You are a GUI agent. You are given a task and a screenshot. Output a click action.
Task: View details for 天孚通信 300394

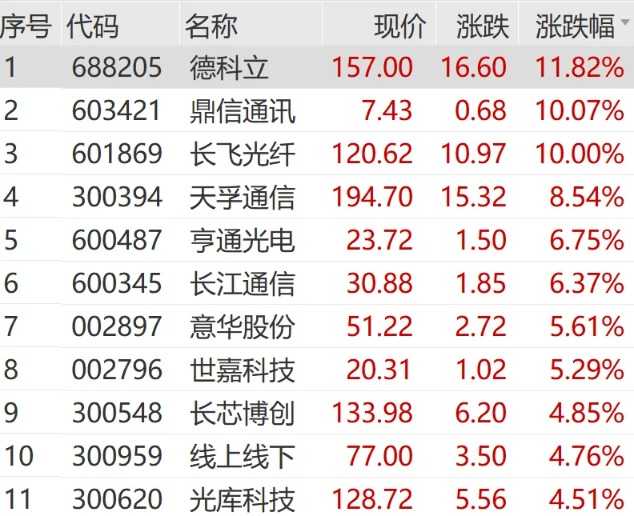tap(242, 197)
